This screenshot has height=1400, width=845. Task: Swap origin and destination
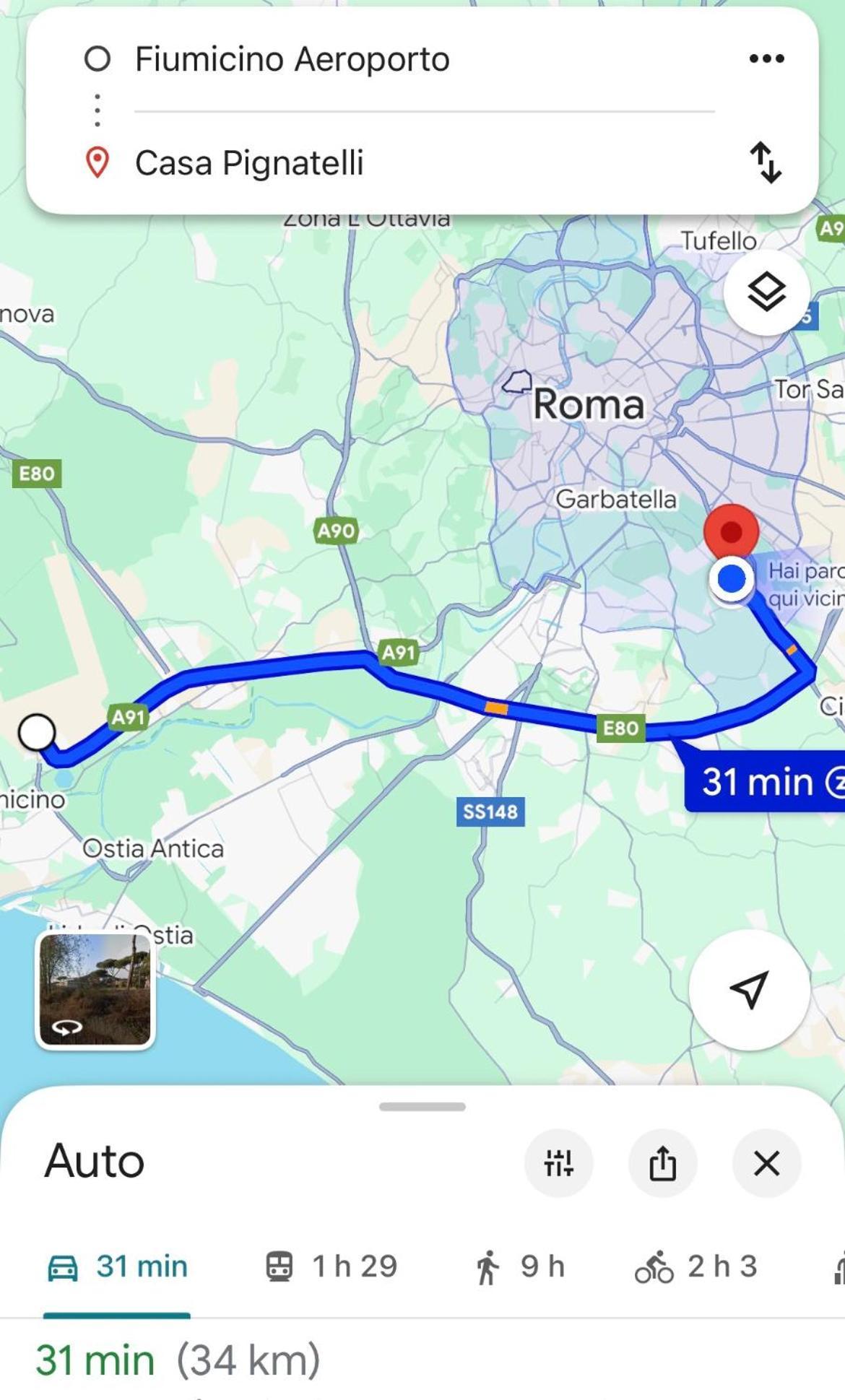[766, 162]
